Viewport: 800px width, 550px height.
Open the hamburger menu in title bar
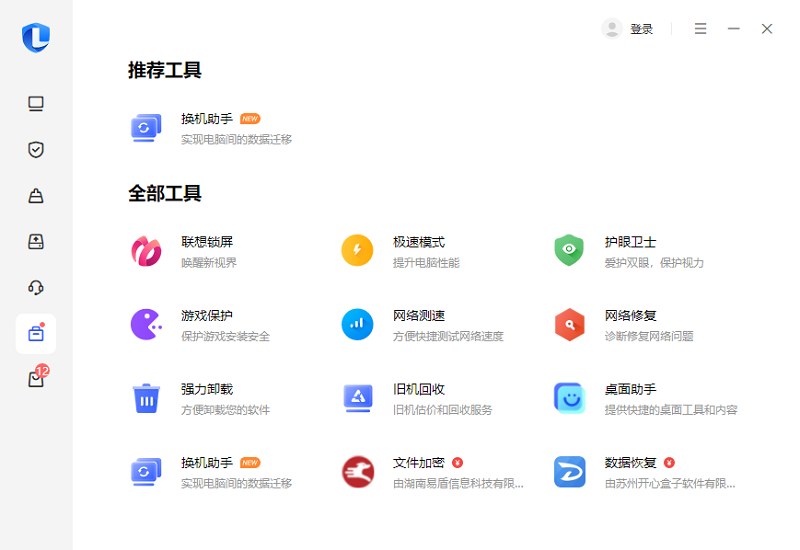click(700, 29)
